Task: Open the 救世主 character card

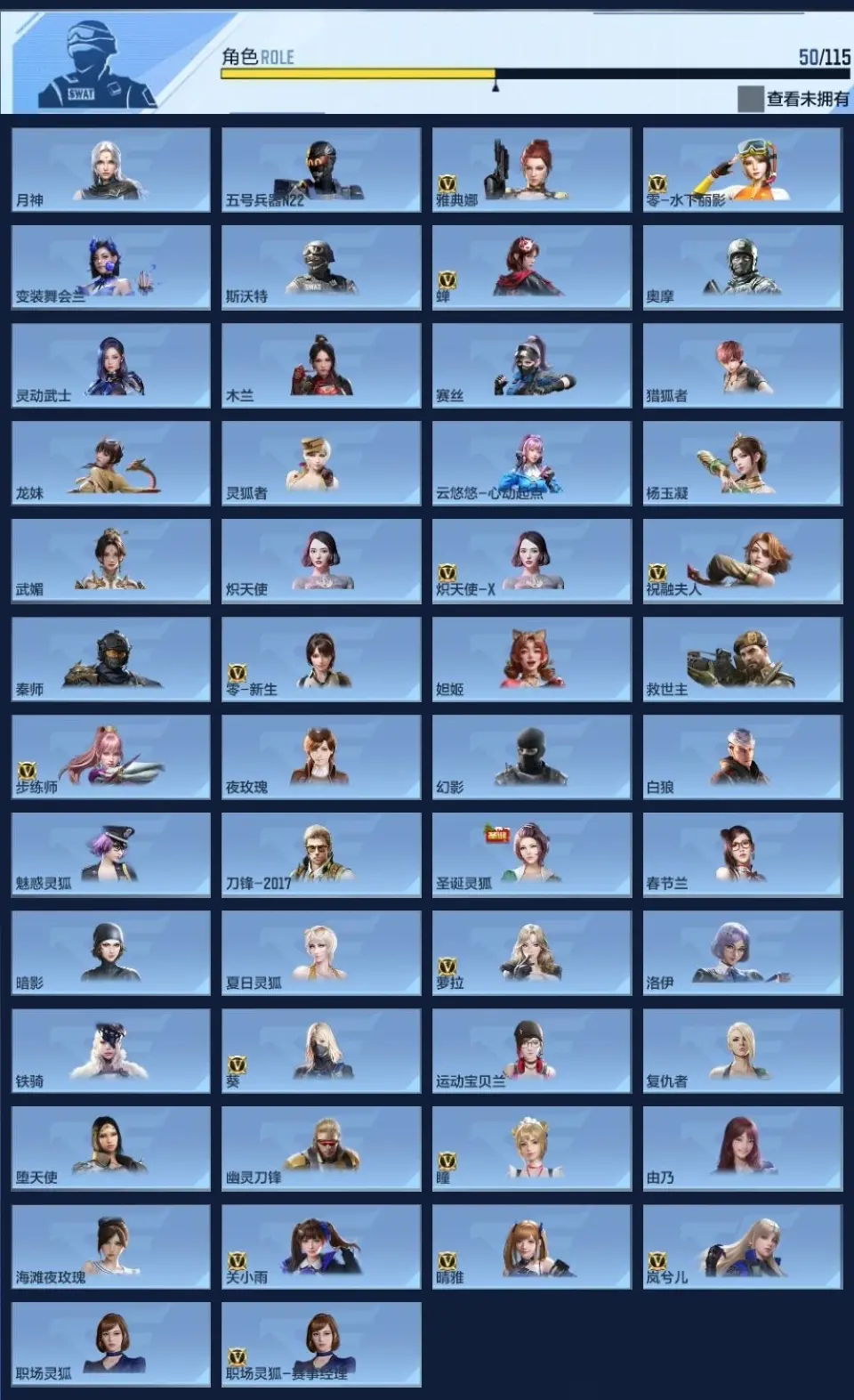Action: pyautogui.click(x=743, y=659)
